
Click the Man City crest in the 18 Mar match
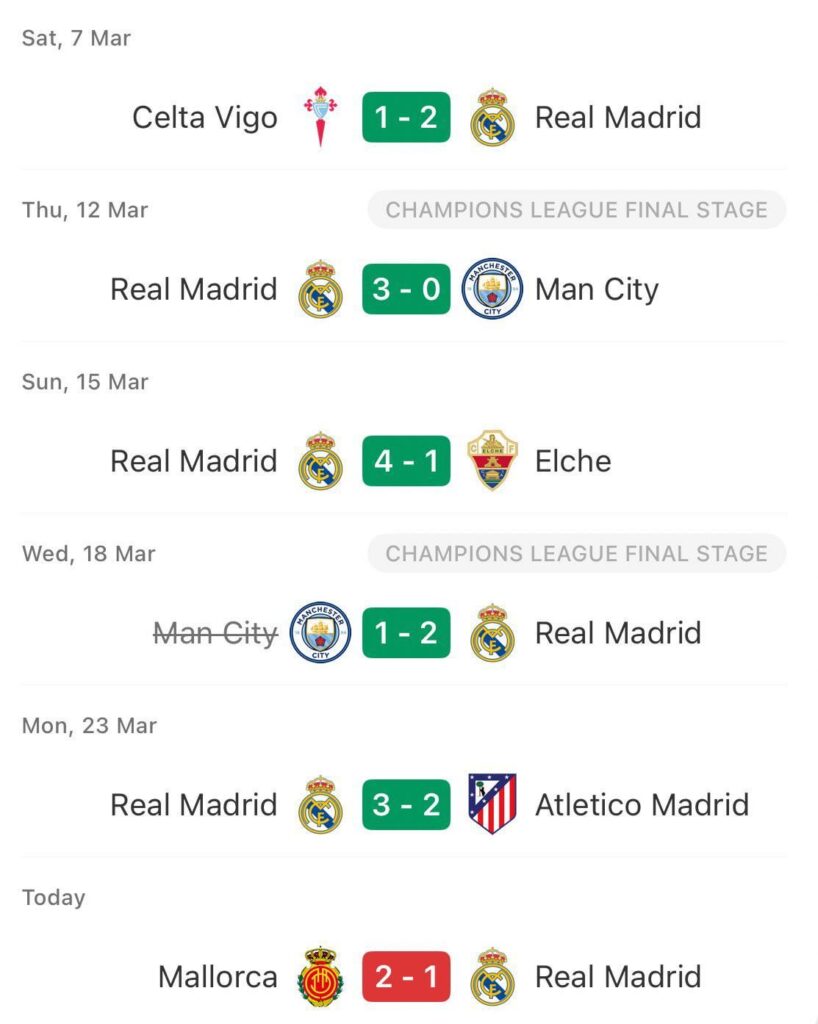320,632
